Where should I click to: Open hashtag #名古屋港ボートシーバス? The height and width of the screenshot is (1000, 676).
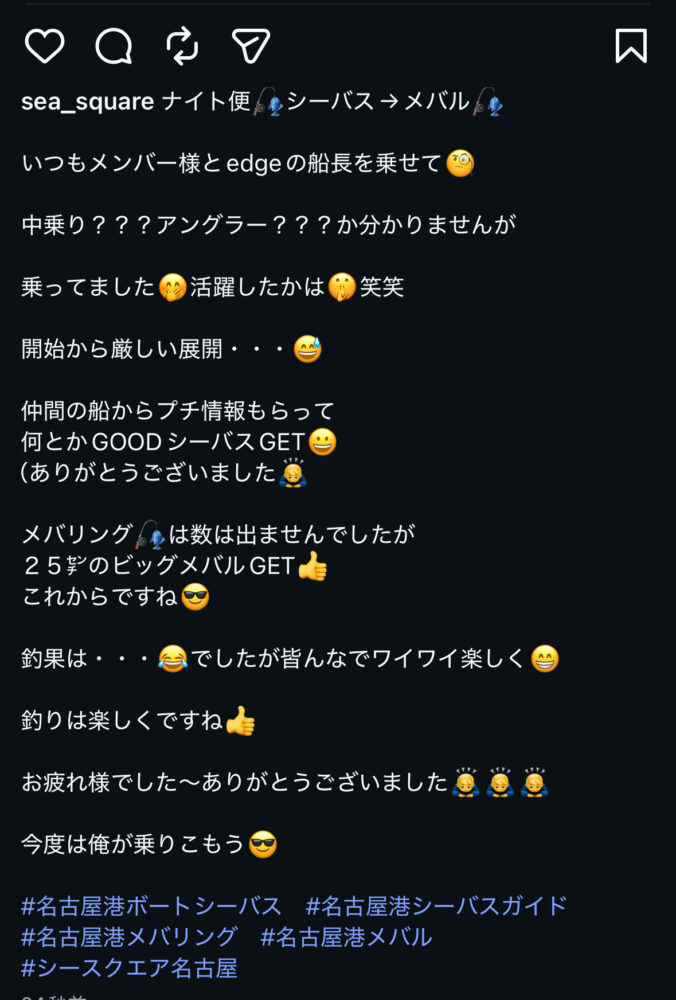click(x=151, y=906)
